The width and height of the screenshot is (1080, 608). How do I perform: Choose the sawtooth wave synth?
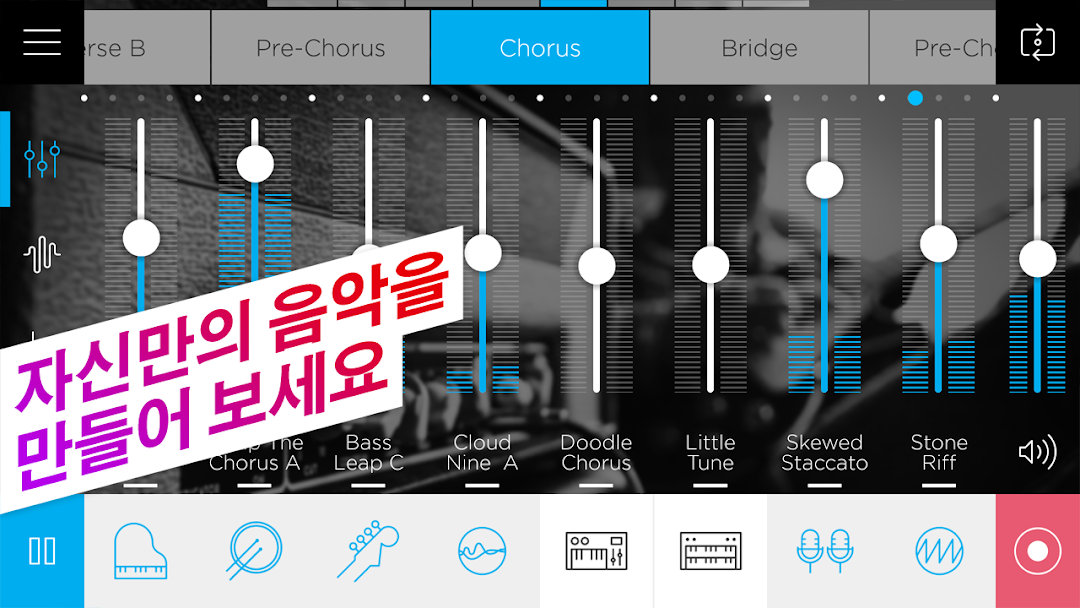(x=939, y=551)
